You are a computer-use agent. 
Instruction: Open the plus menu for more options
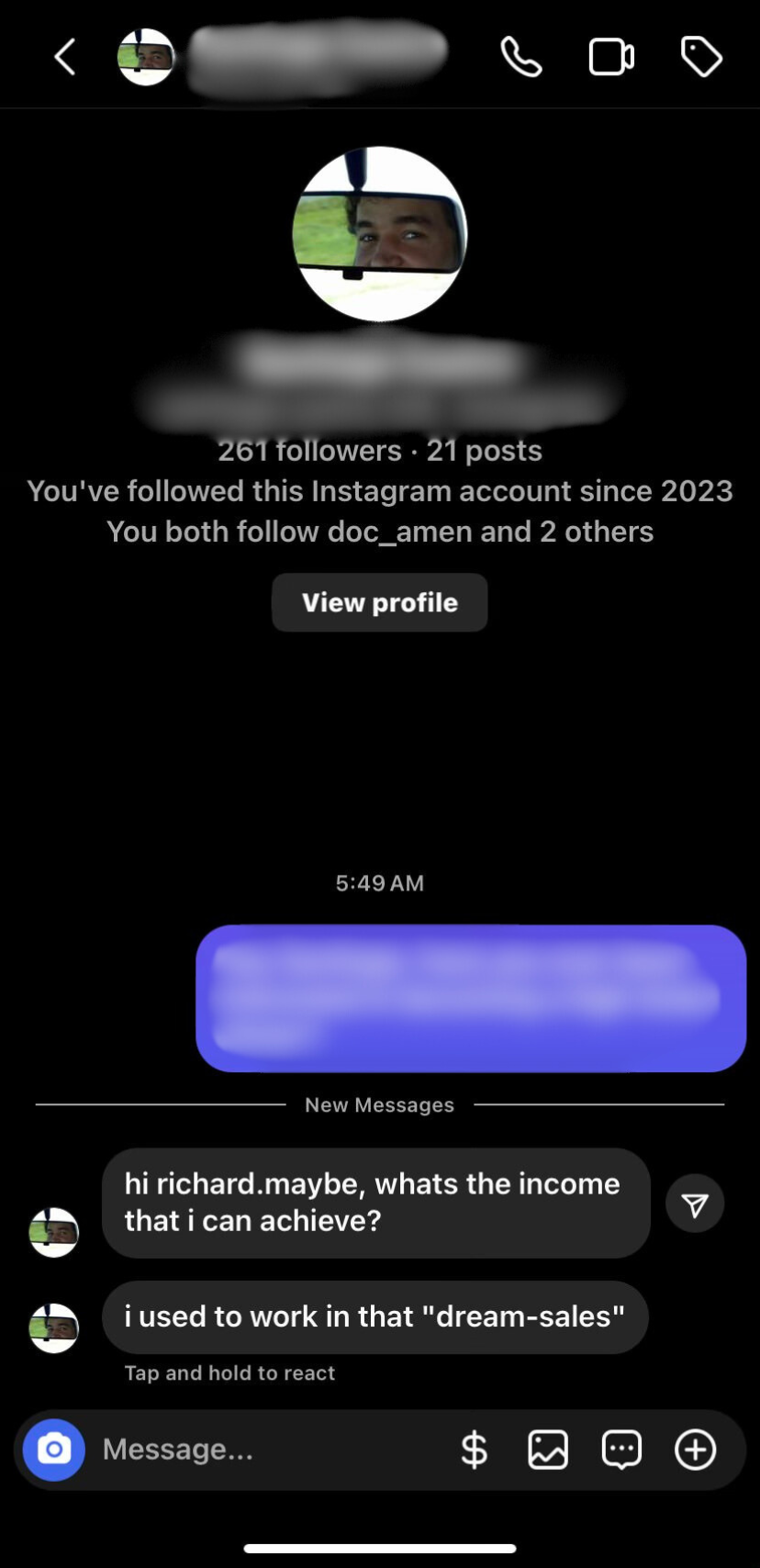coord(695,1450)
